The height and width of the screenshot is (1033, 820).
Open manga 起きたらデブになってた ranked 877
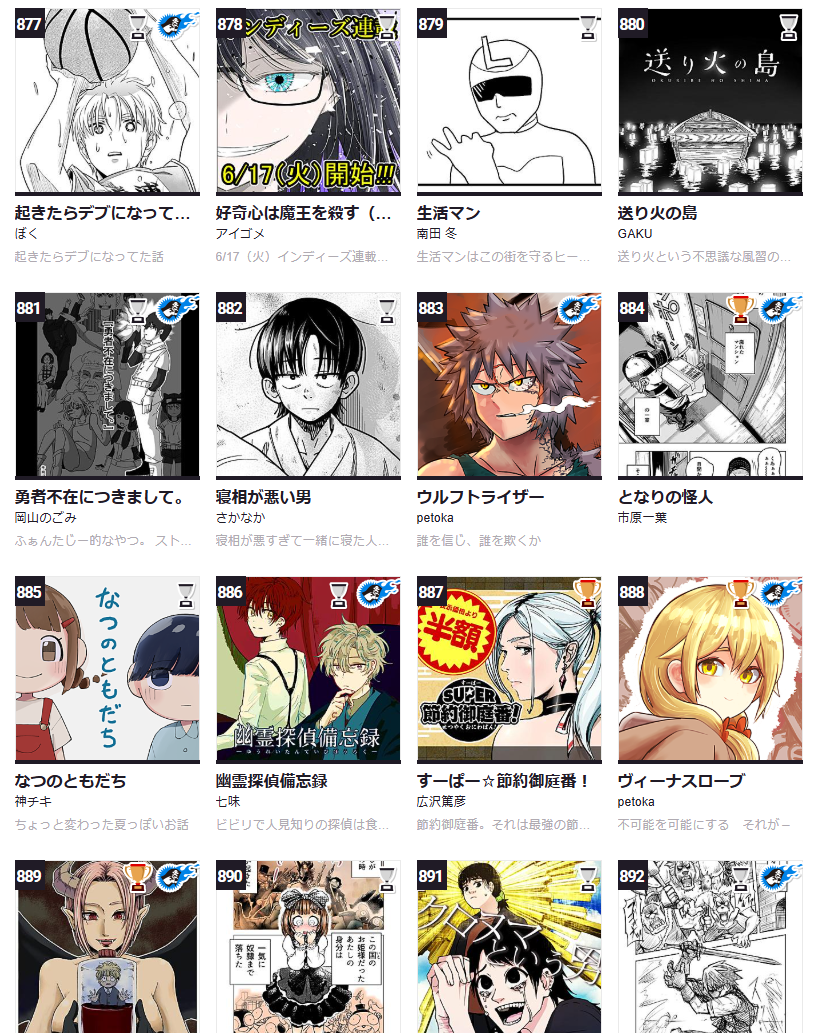pos(107,101)
